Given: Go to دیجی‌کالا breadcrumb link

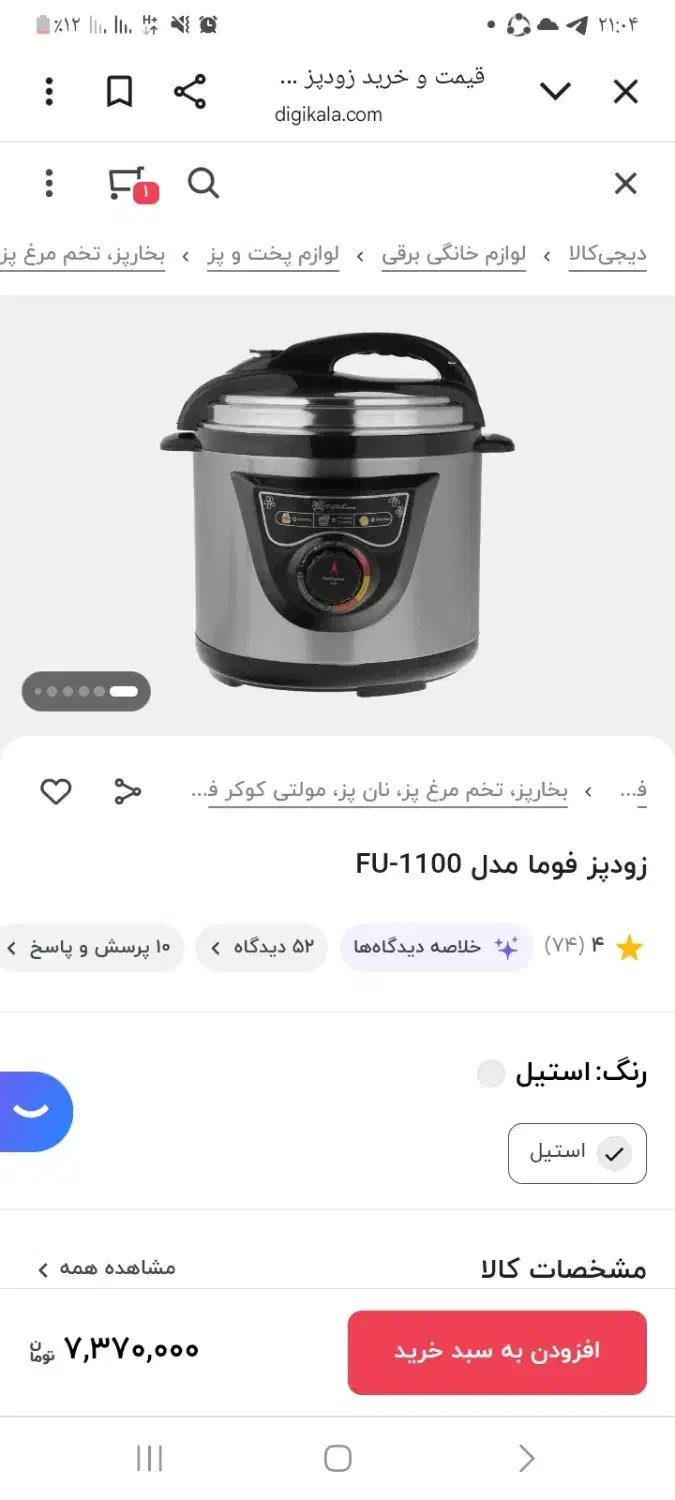Looking at the screenshot, I should point(608,256).
